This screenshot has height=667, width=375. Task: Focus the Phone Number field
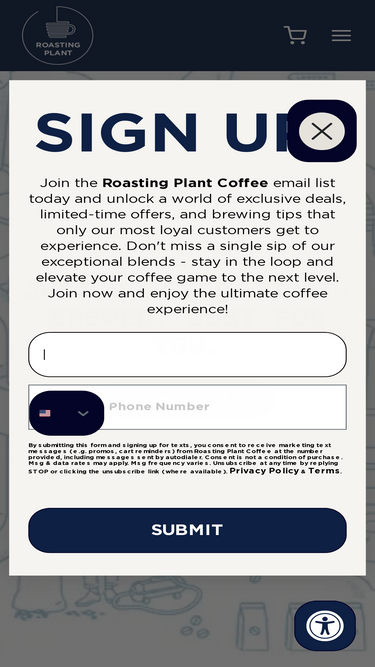click(x=225, y=407)
